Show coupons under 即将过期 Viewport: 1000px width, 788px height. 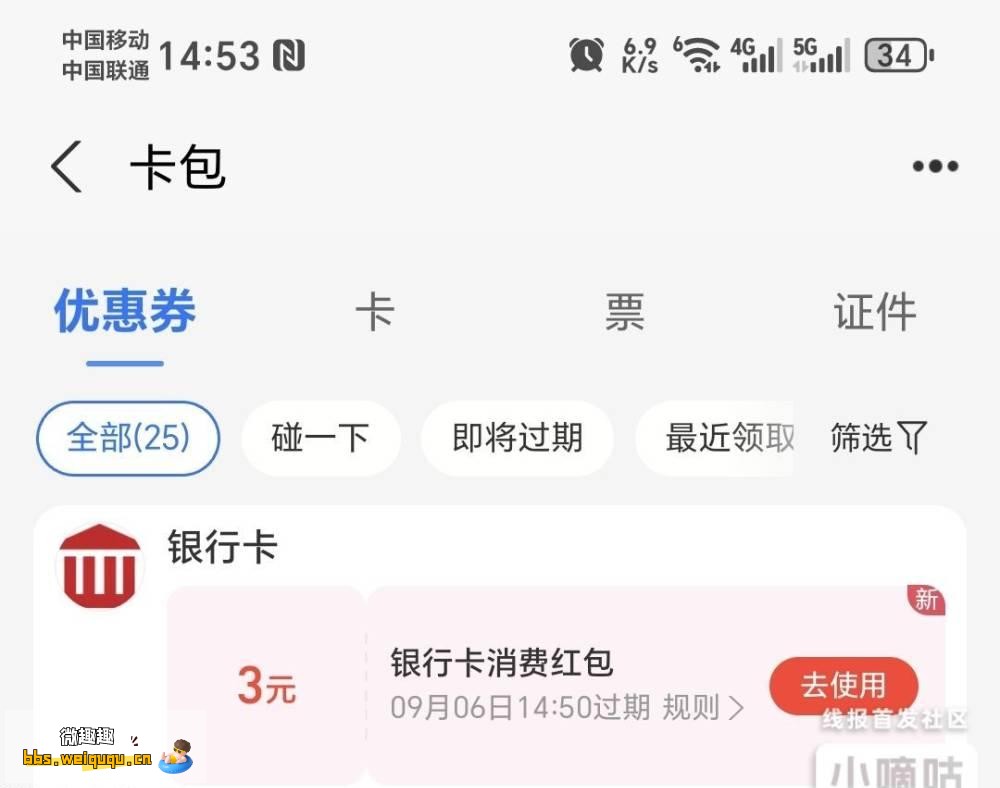click(x=517, y=438)
